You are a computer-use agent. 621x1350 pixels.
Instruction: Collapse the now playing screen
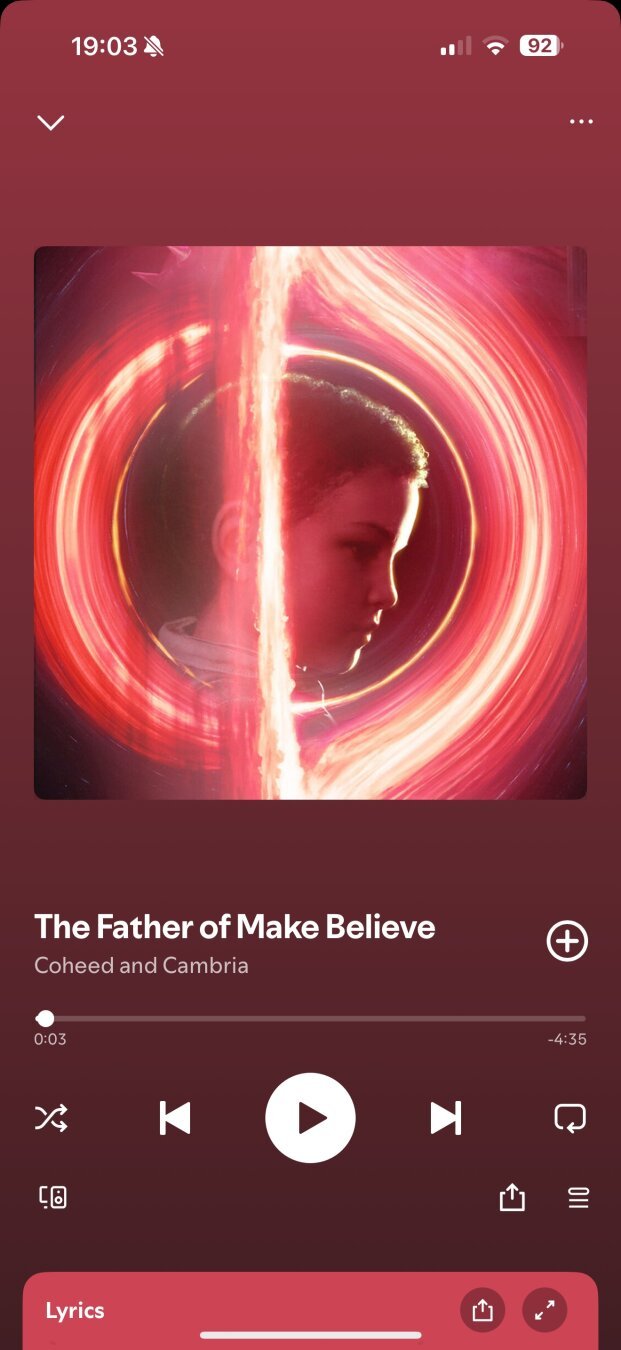[50, 122]
